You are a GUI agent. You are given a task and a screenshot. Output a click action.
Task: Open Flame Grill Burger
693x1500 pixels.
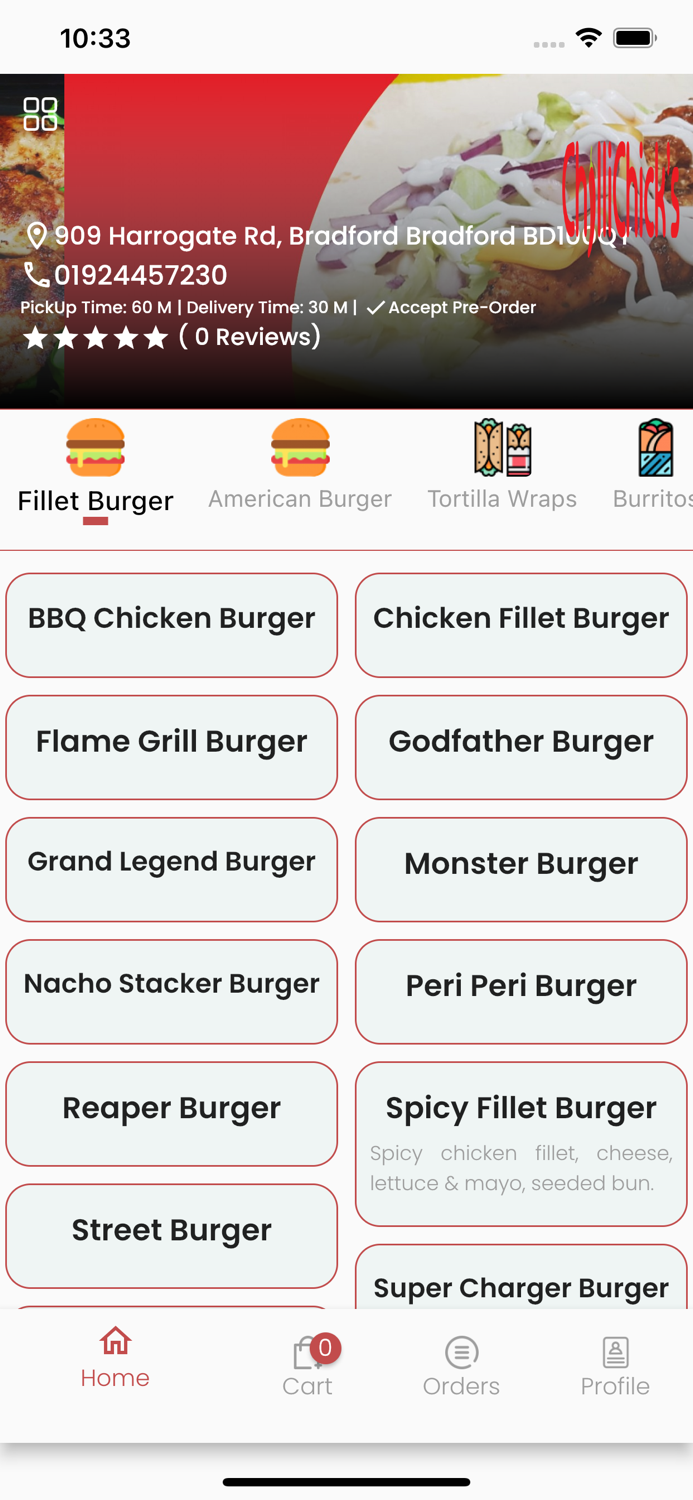[x=172, y=747]
